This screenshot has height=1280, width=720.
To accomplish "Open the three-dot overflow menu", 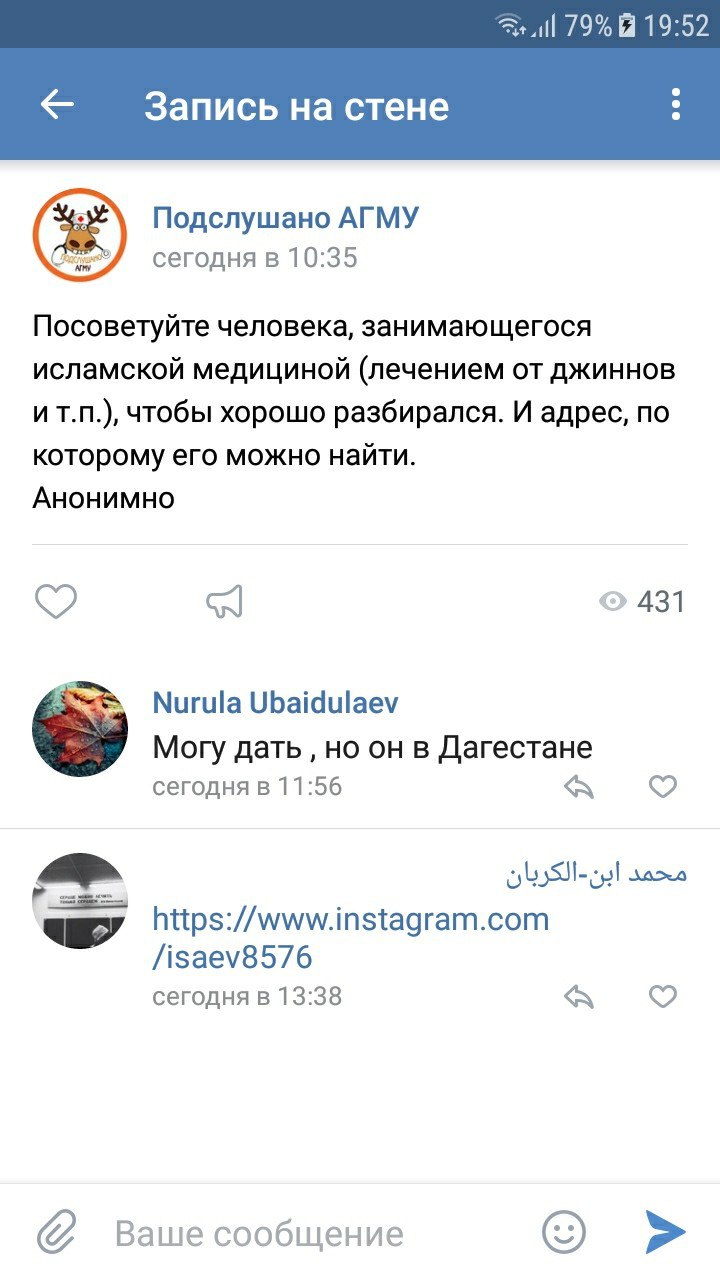I will pos(676,105).
